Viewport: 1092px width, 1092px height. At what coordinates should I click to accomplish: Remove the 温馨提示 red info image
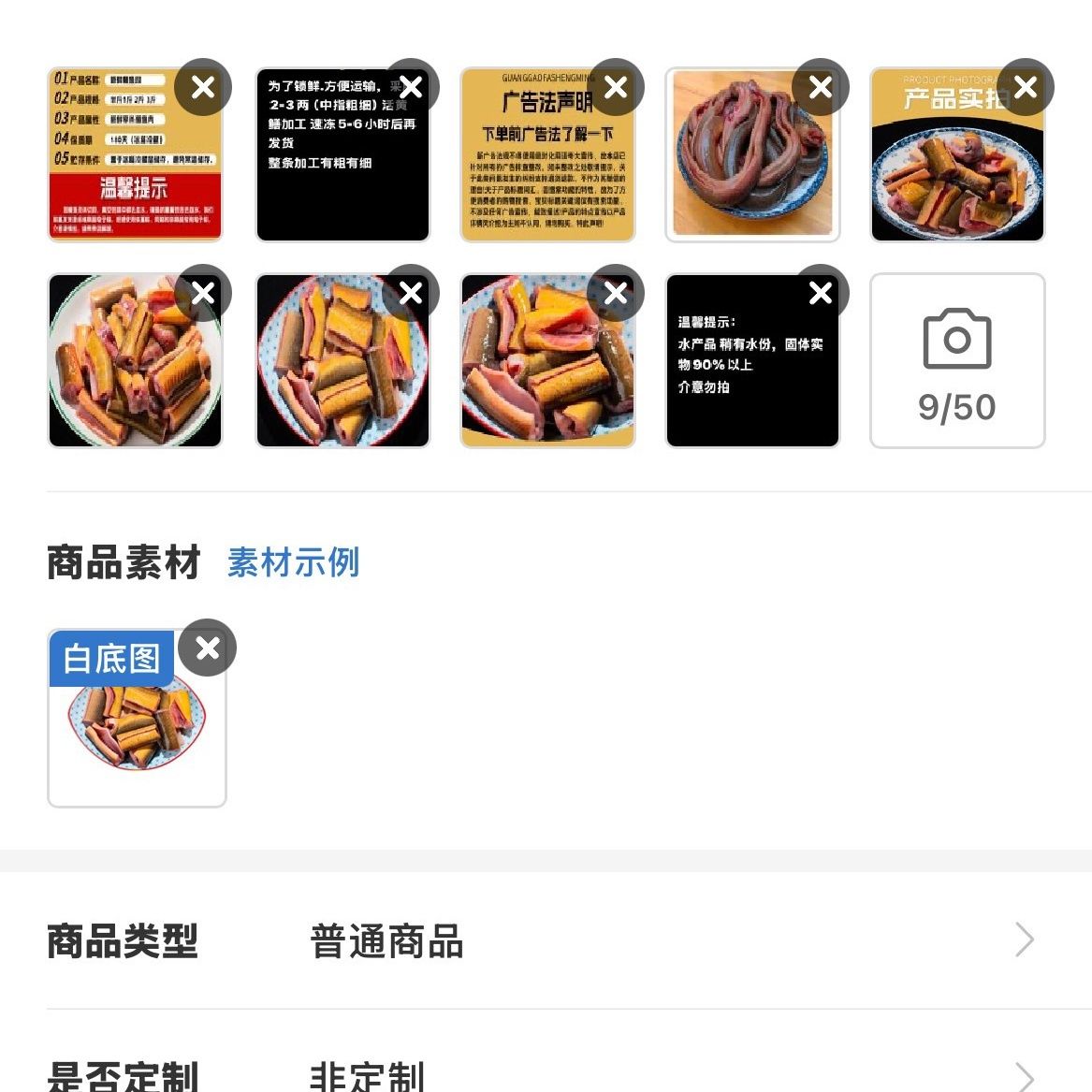[x=203, y=88]
